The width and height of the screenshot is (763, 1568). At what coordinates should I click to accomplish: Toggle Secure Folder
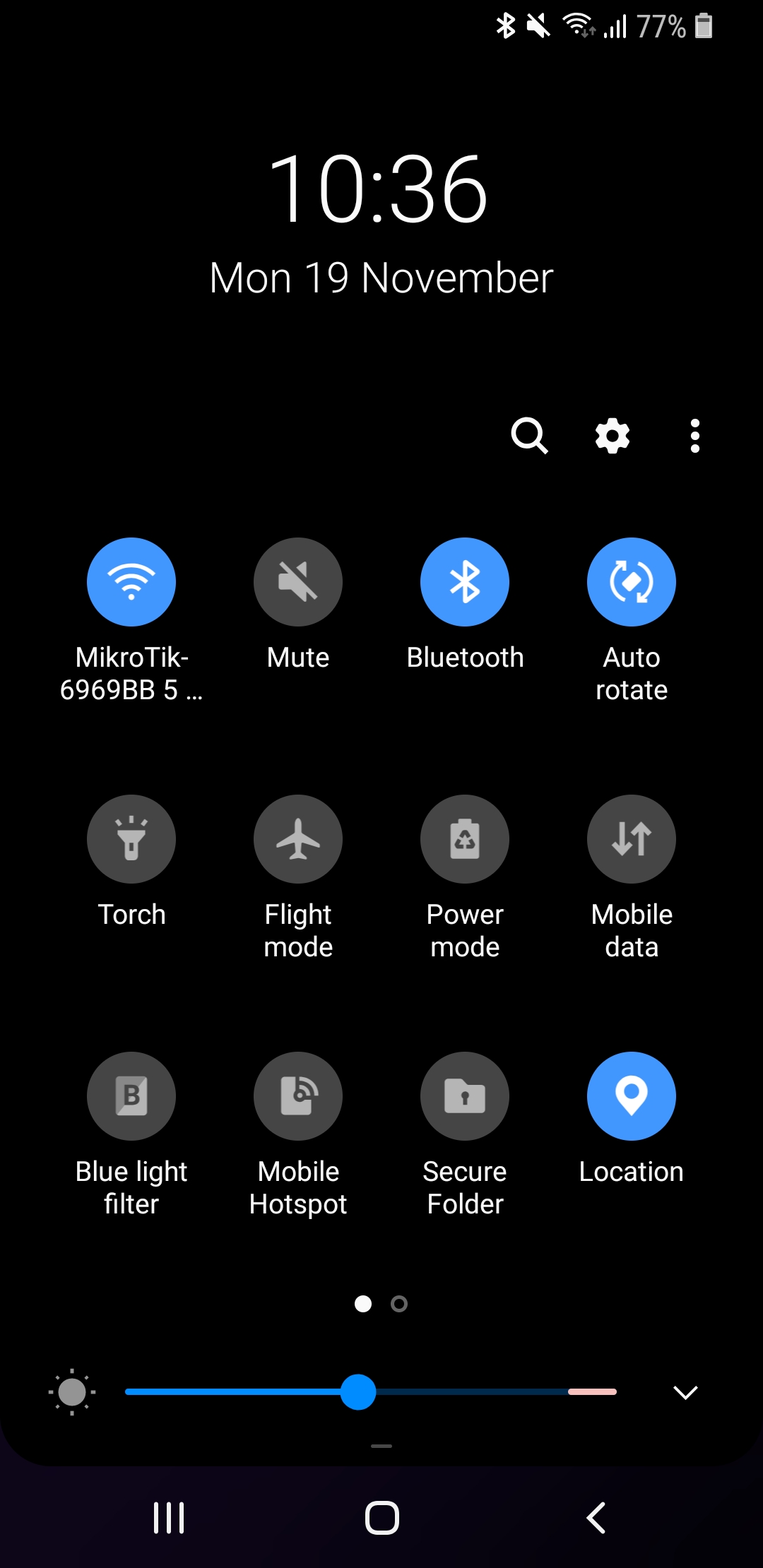coord(465,1096)
